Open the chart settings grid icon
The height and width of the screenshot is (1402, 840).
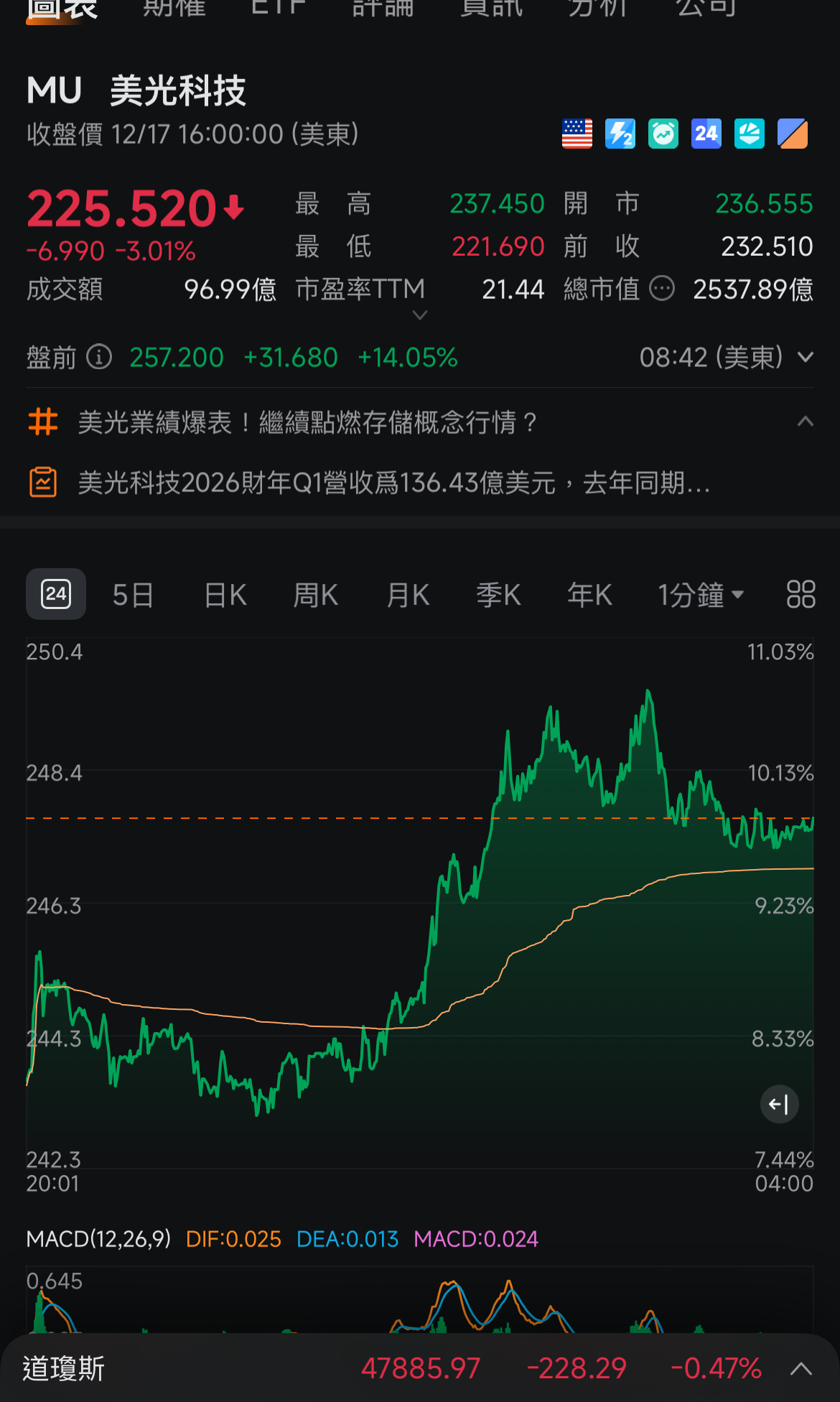pyautogui.click(x=801, y=595)
